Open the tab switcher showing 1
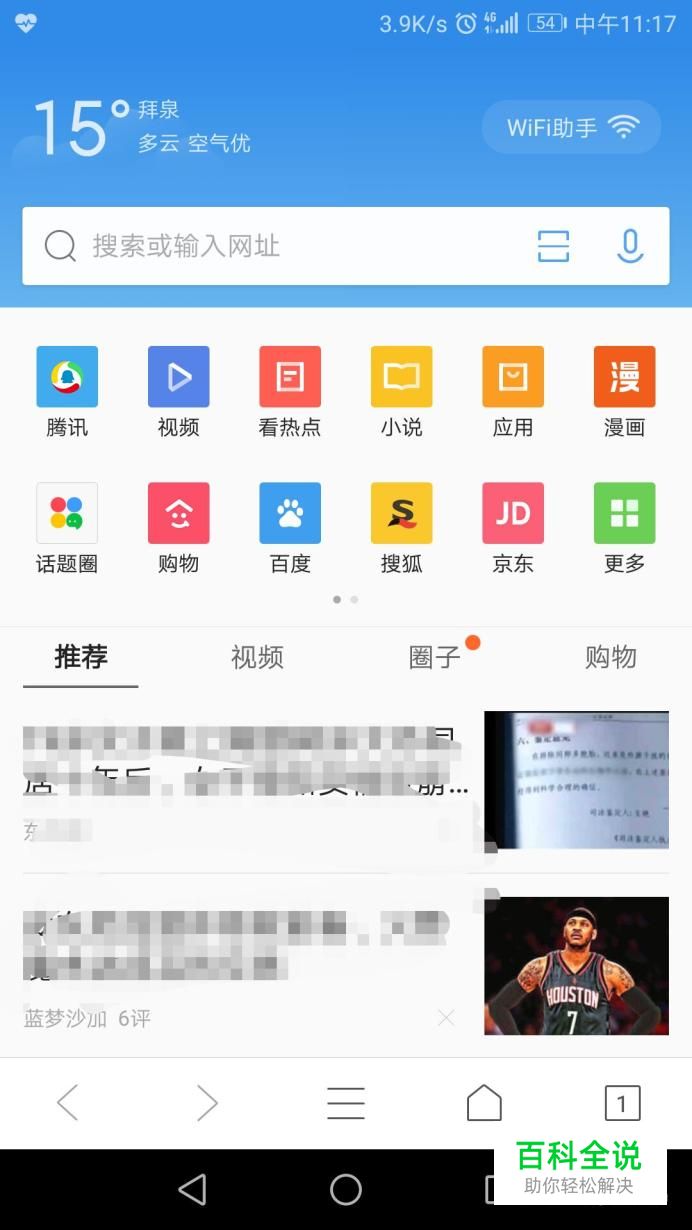Viewport: 692px width, 1230px height. tap(622, 1103)
